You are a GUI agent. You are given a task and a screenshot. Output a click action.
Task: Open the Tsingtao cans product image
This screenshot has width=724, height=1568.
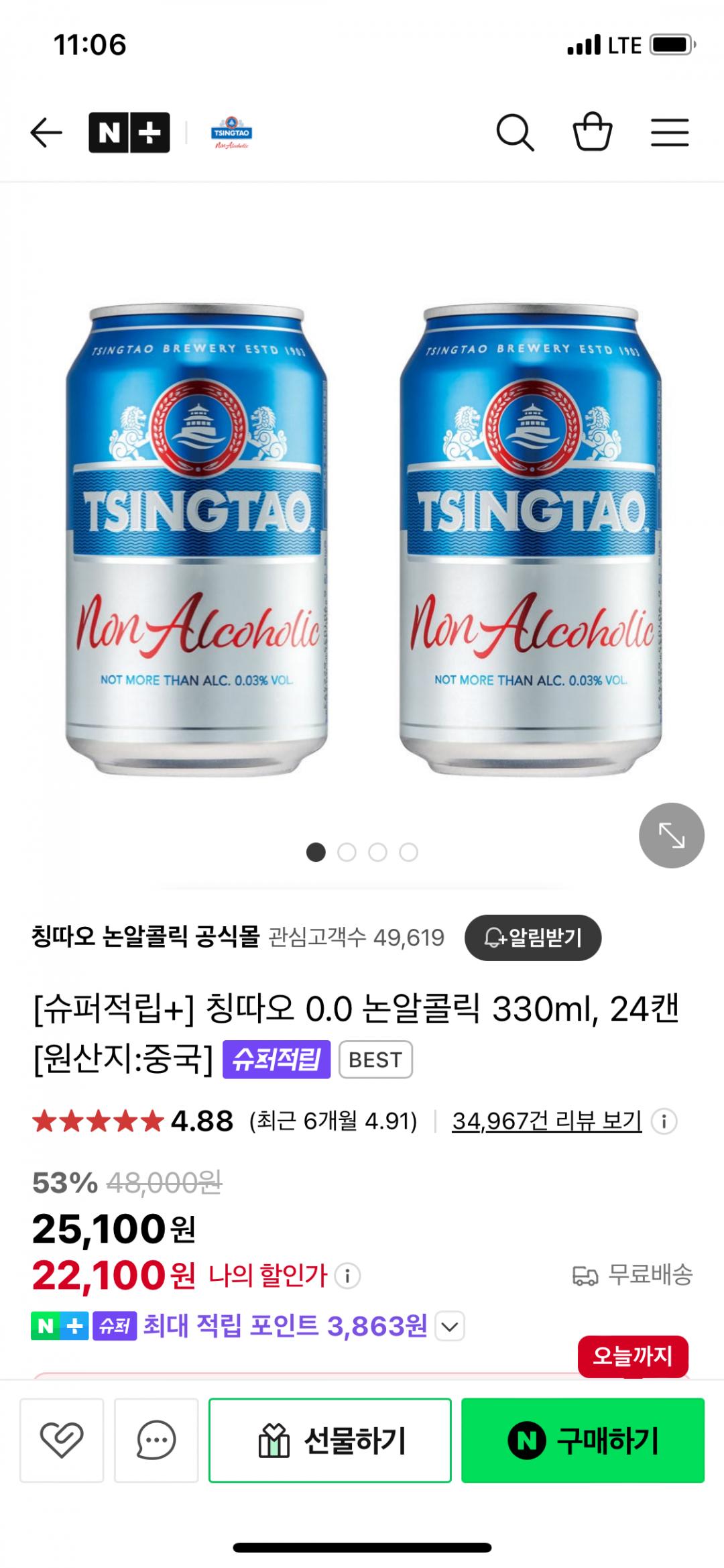[x=362, y=537]
